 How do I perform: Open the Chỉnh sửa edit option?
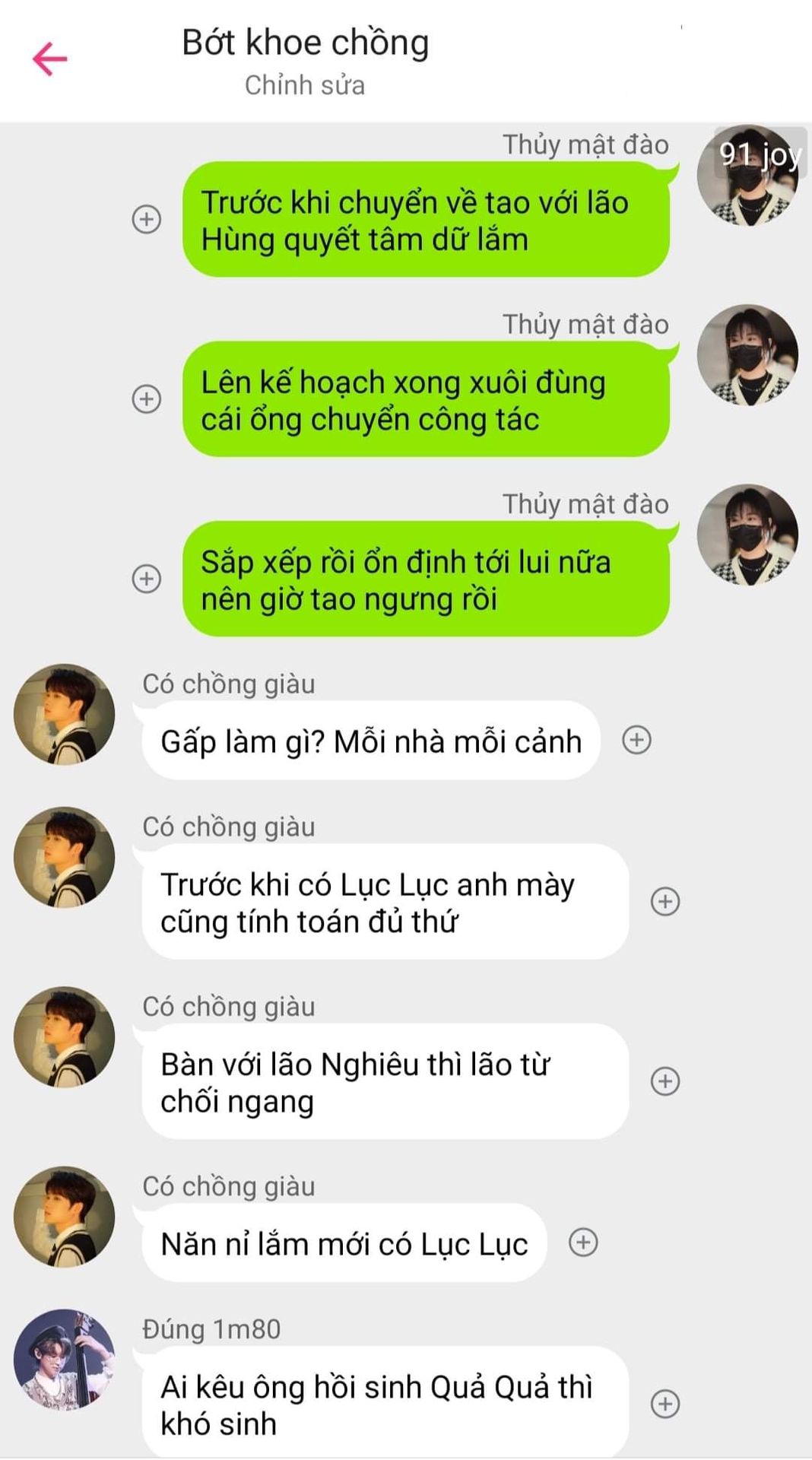304,85
